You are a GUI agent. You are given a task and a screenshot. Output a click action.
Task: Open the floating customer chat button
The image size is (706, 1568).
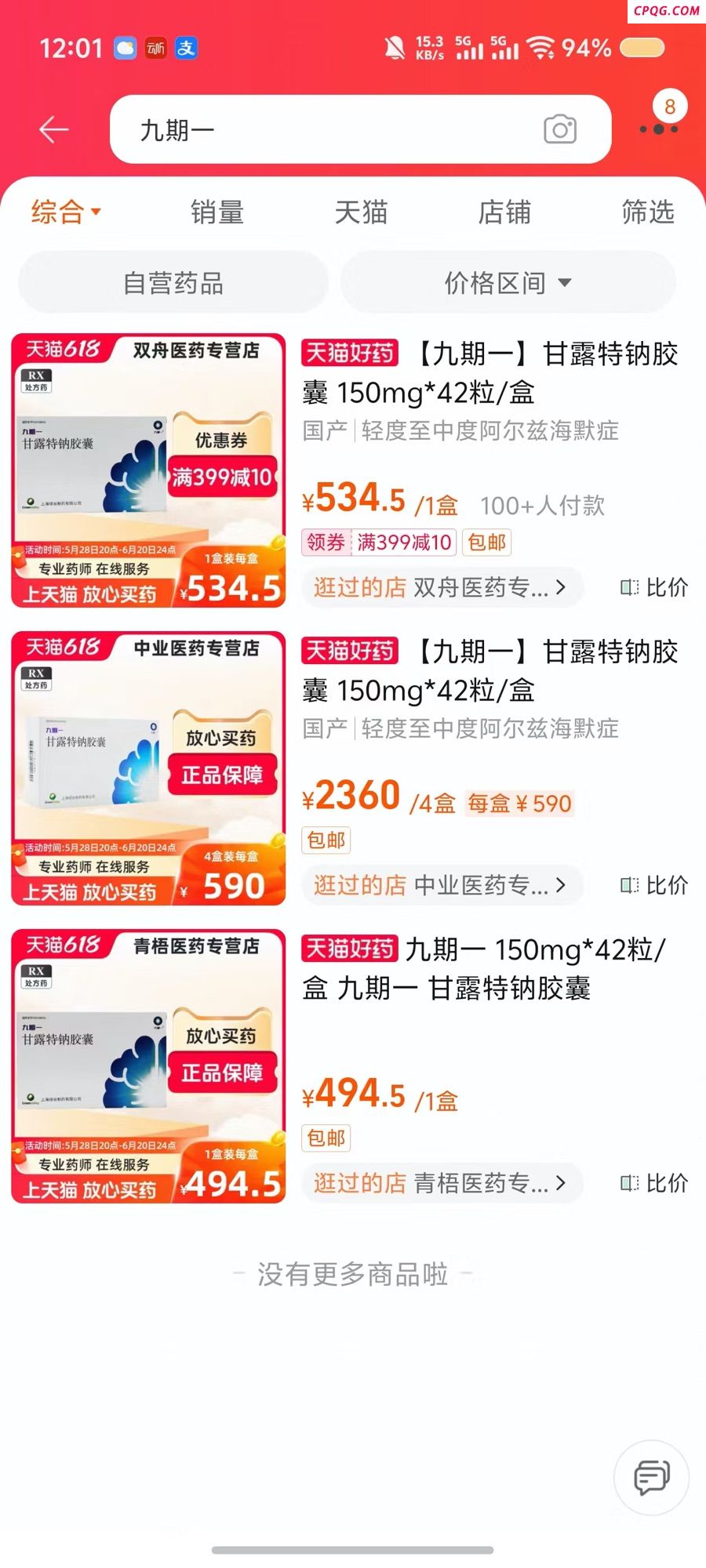[651, 1478]
